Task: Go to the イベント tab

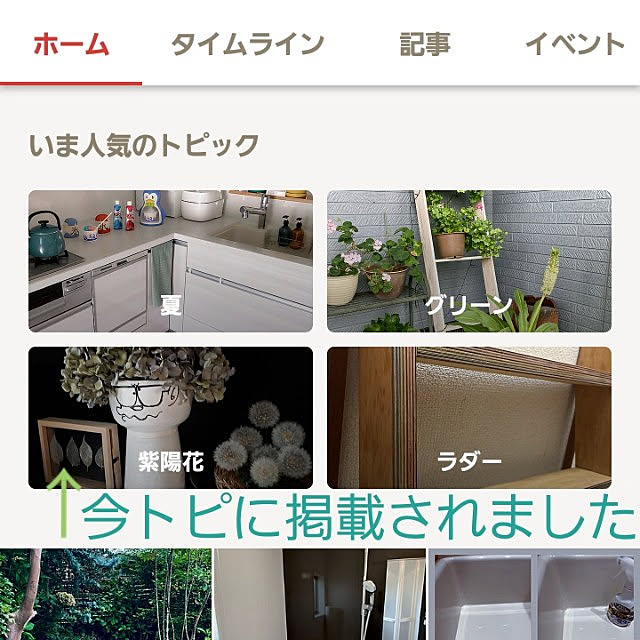Action: tap(574, 44)
